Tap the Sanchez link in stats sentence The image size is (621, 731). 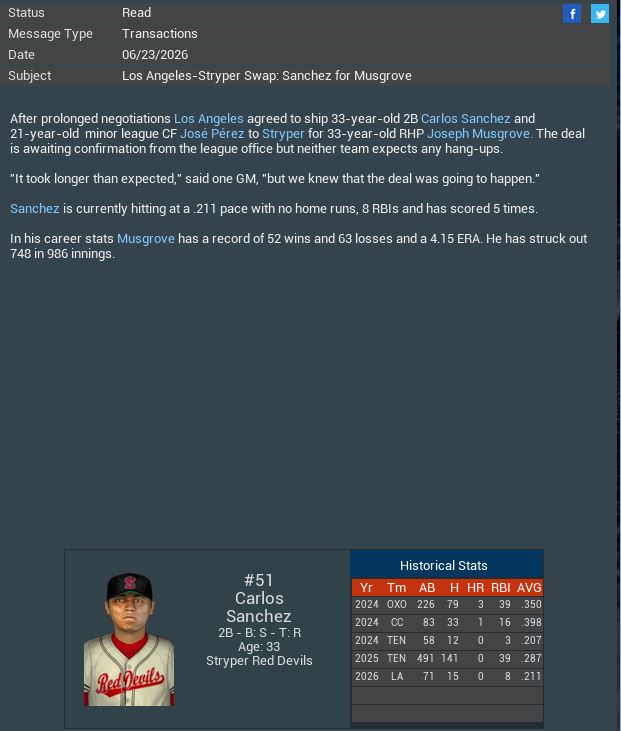pyautogui.click(x=35, y=208)
